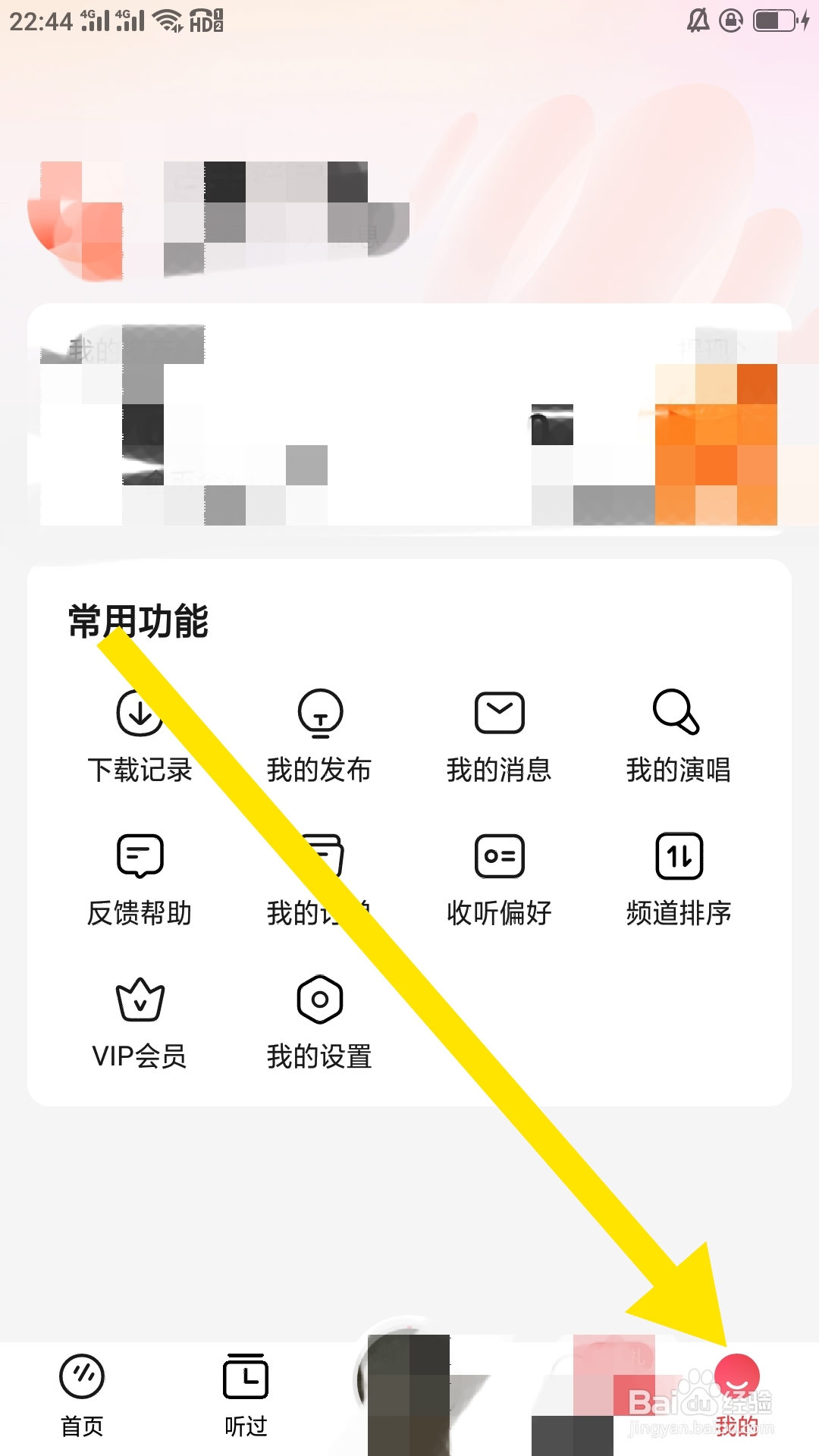Screen dimensions: 819x1456
Task: Open the 频道排序 channel sorting icon
Action: pyautogui.click(x=678, y=855)
